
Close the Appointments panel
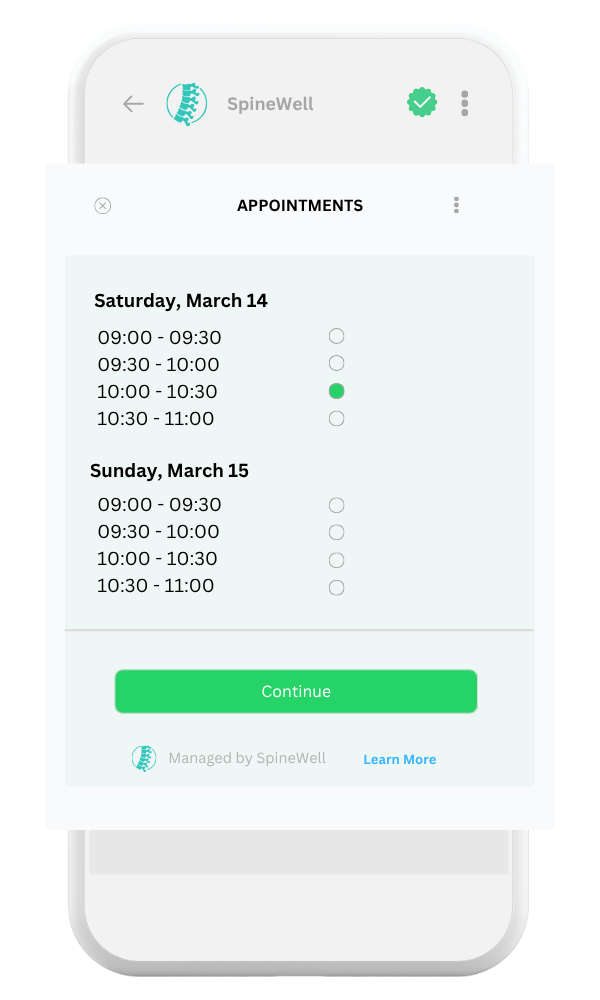[103, 205]
